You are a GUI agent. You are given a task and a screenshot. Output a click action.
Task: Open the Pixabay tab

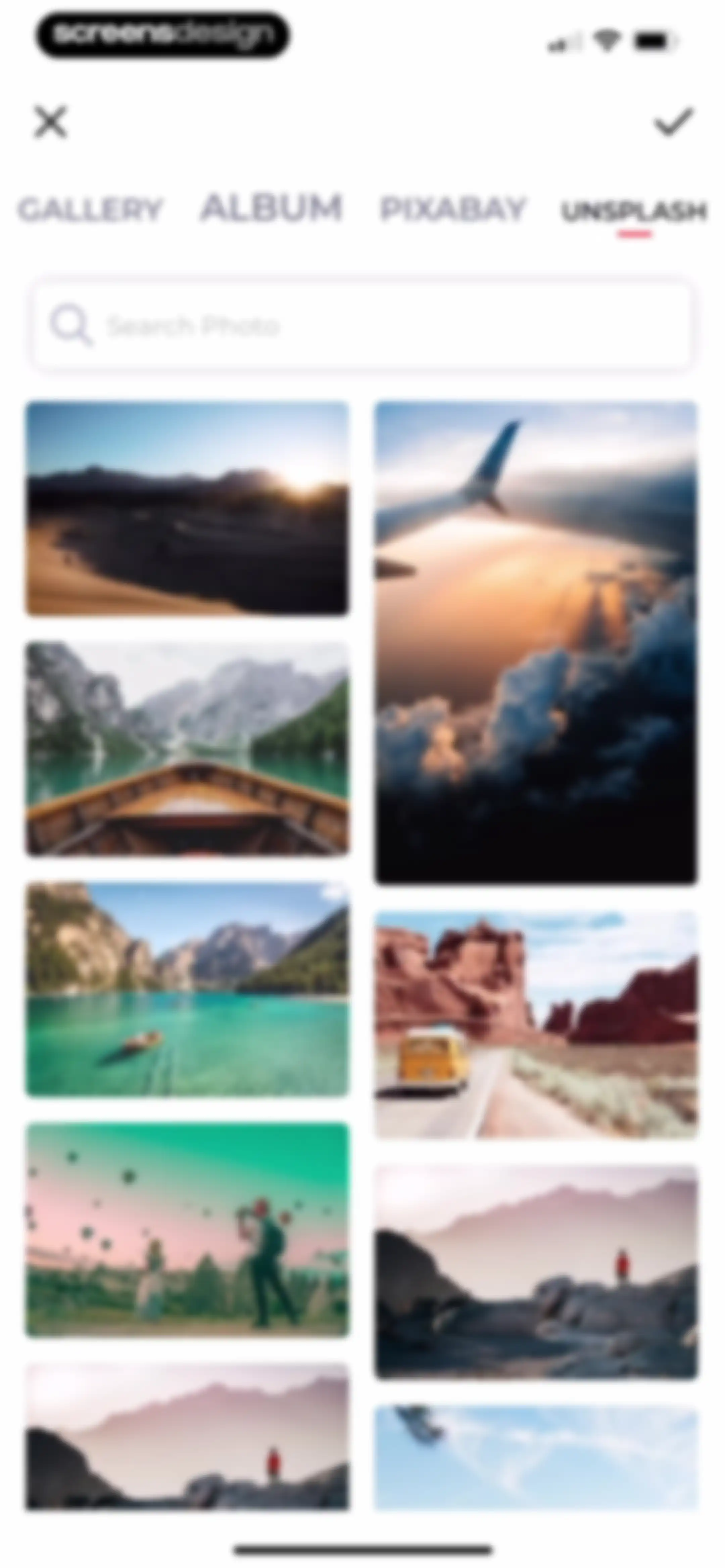(453, 210)
